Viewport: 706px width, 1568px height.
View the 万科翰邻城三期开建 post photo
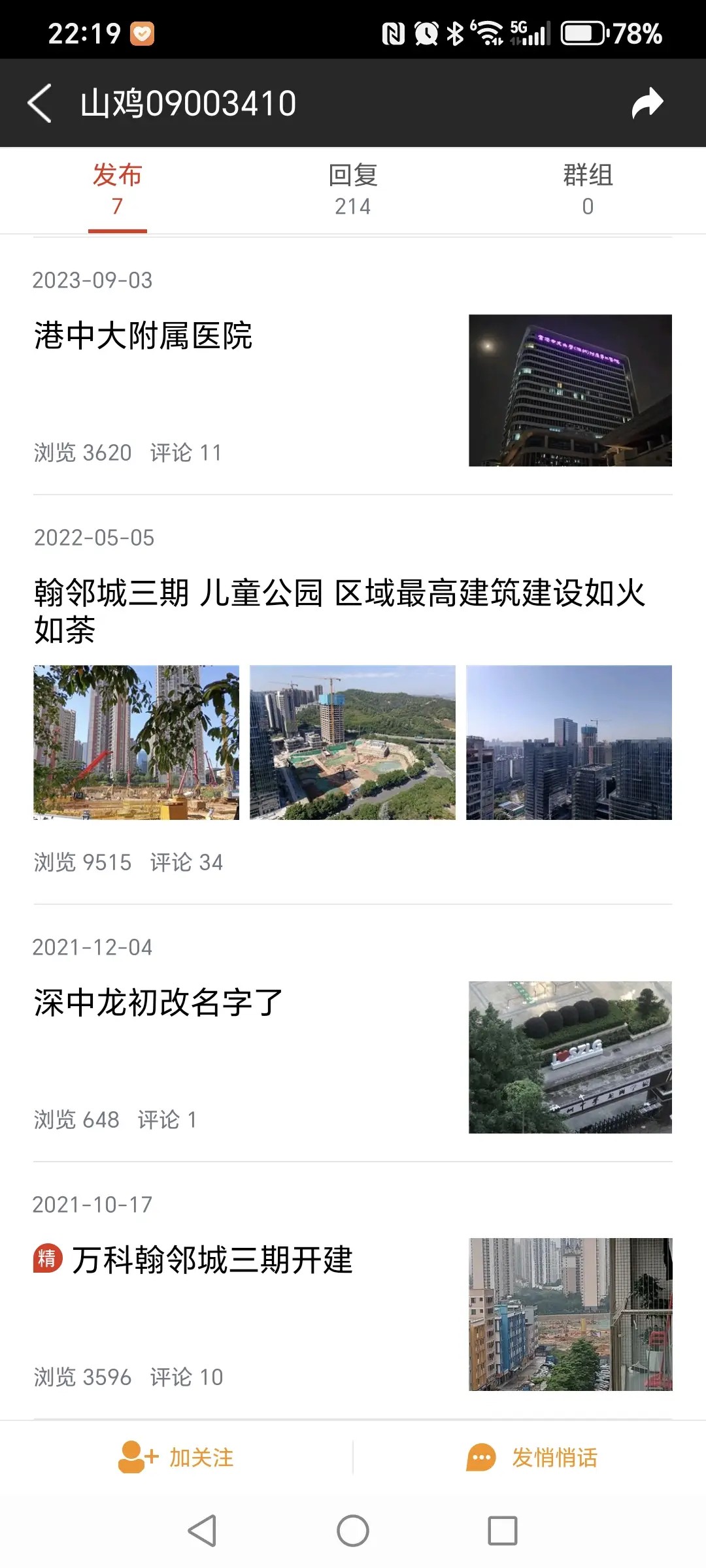570,1314
